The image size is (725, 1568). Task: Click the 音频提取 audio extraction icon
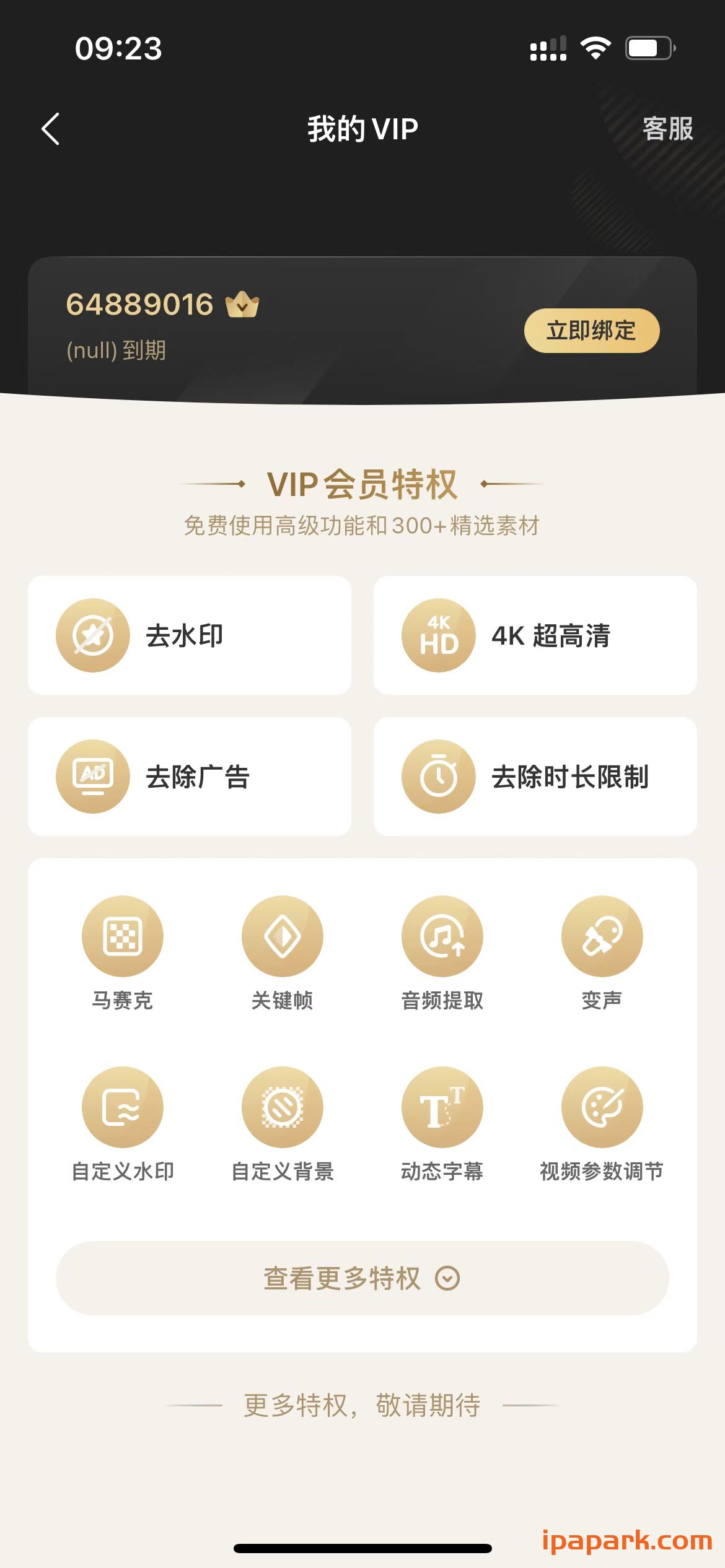442,936
